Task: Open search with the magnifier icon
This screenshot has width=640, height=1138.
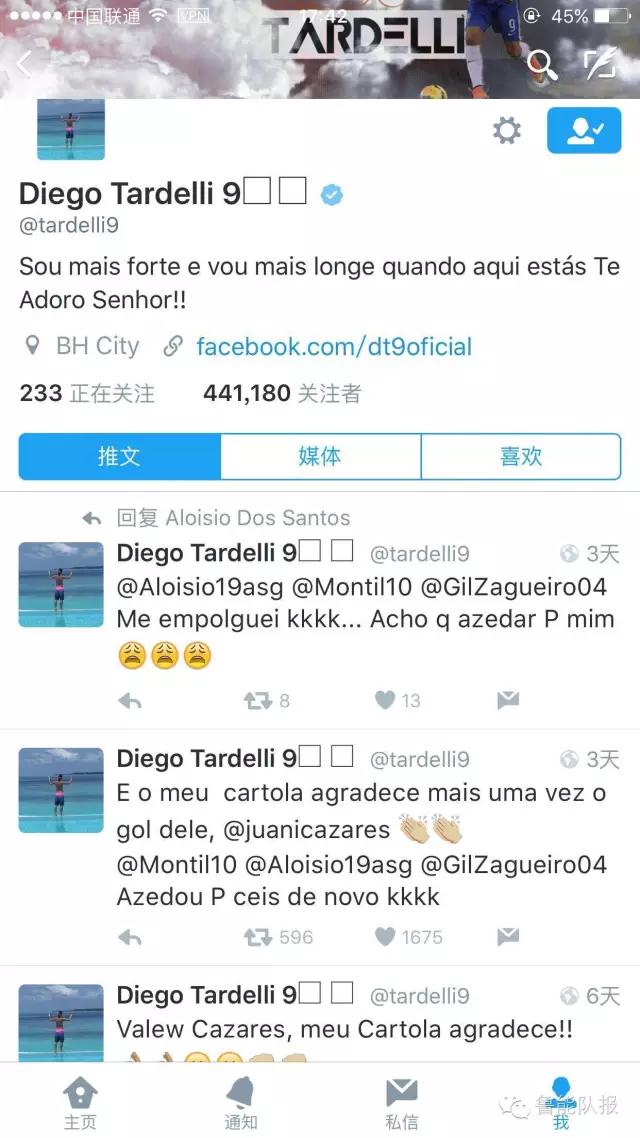Action: pyautogui.click(x=542, y=64)
